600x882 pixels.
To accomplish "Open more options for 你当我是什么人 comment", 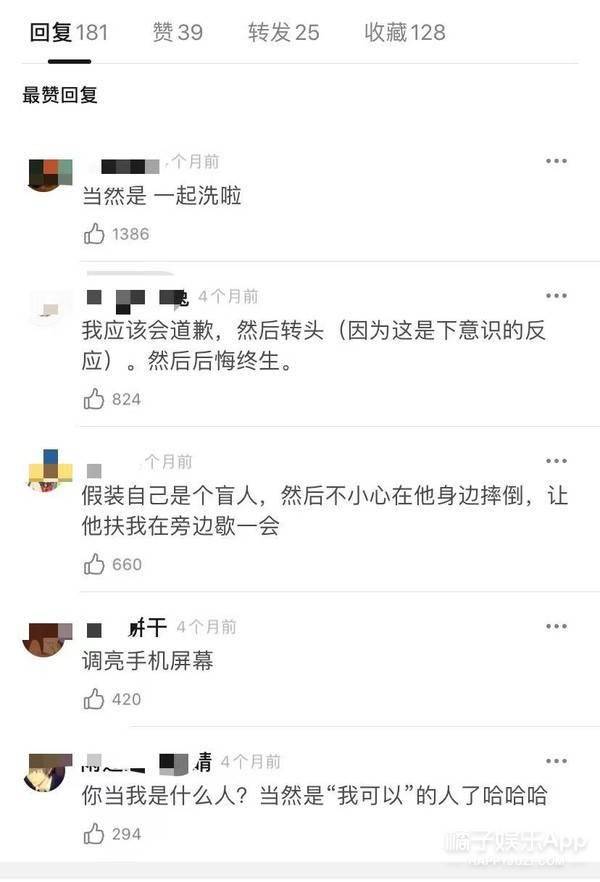I will 556,762.
